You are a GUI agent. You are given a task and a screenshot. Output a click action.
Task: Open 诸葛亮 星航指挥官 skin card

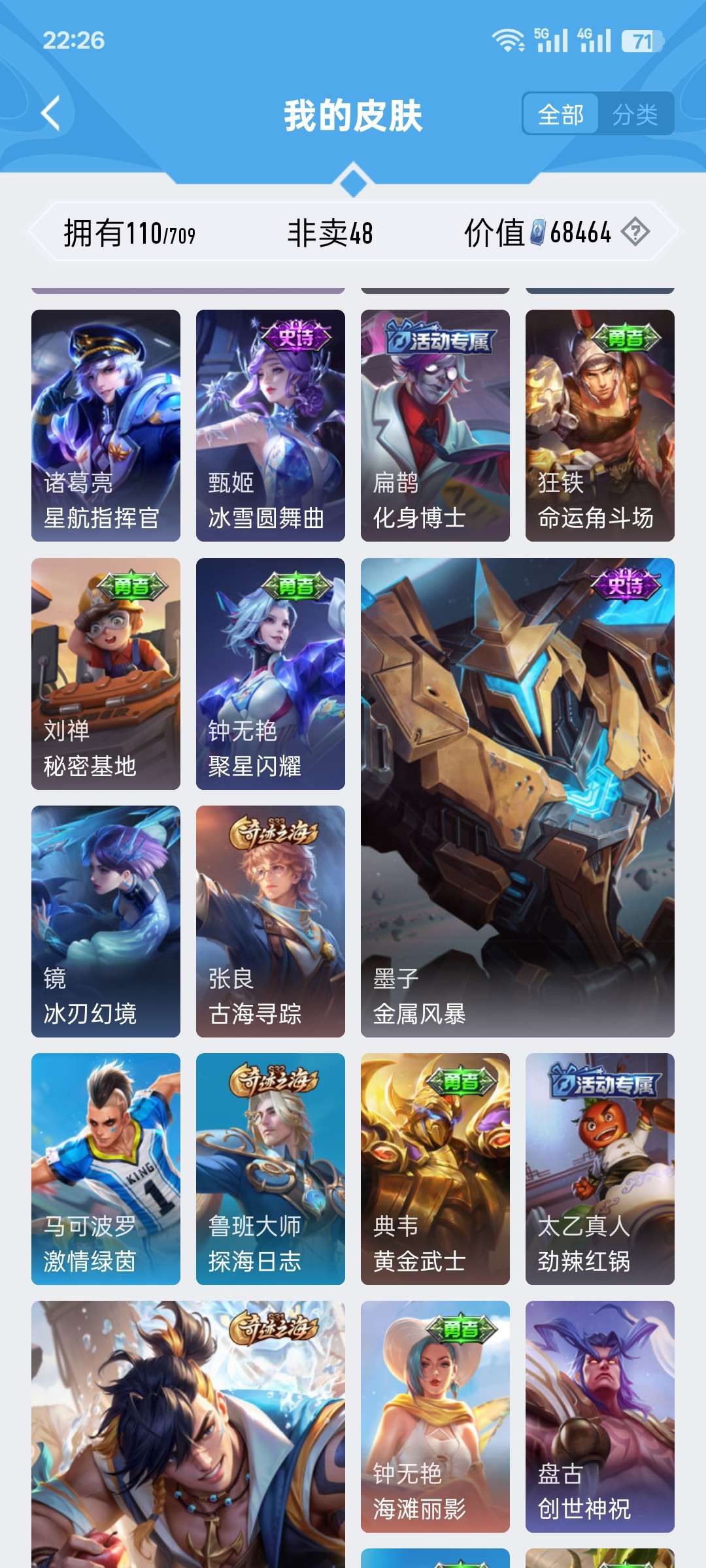point(106,425)
